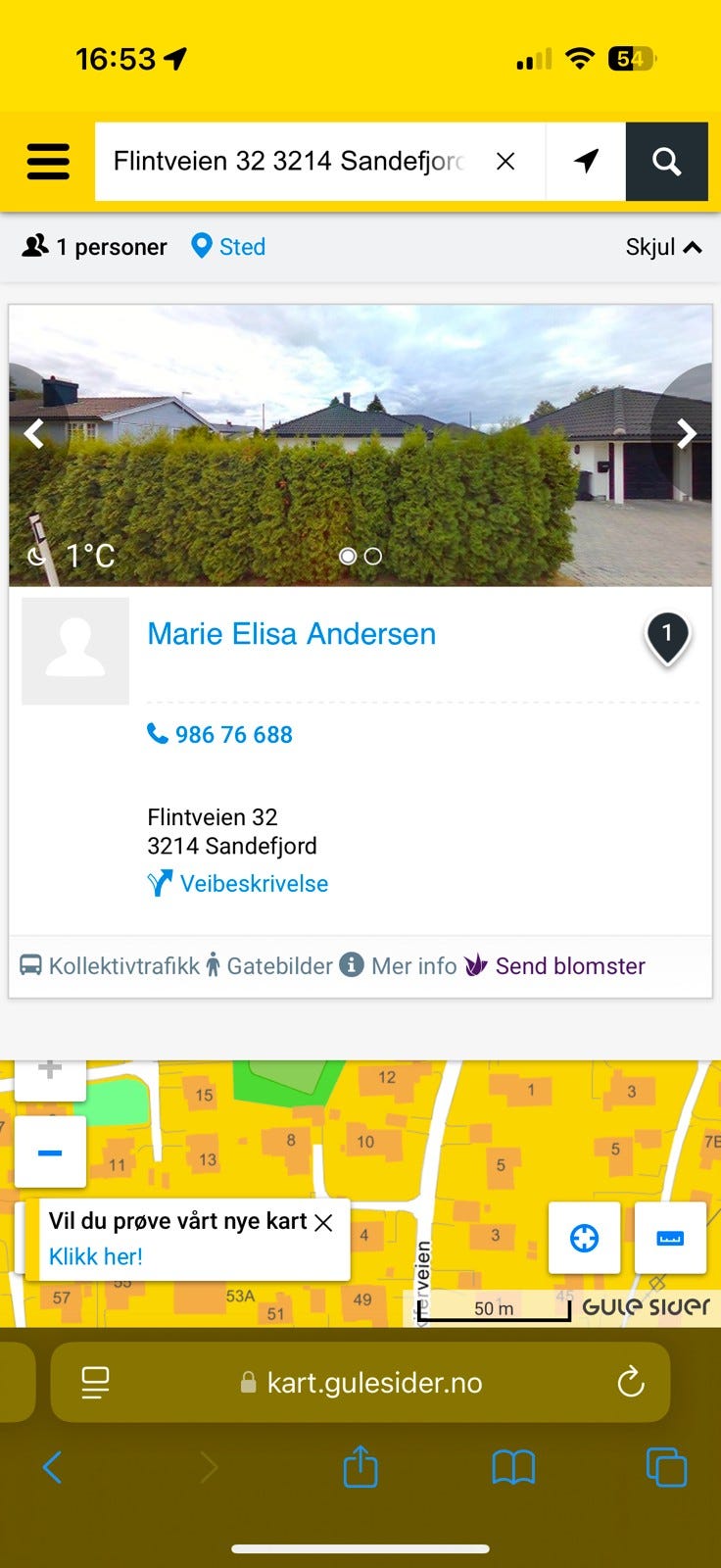The image size is (721, 1568).
Task: Open the hamburger menu
Action: [47, 162]
